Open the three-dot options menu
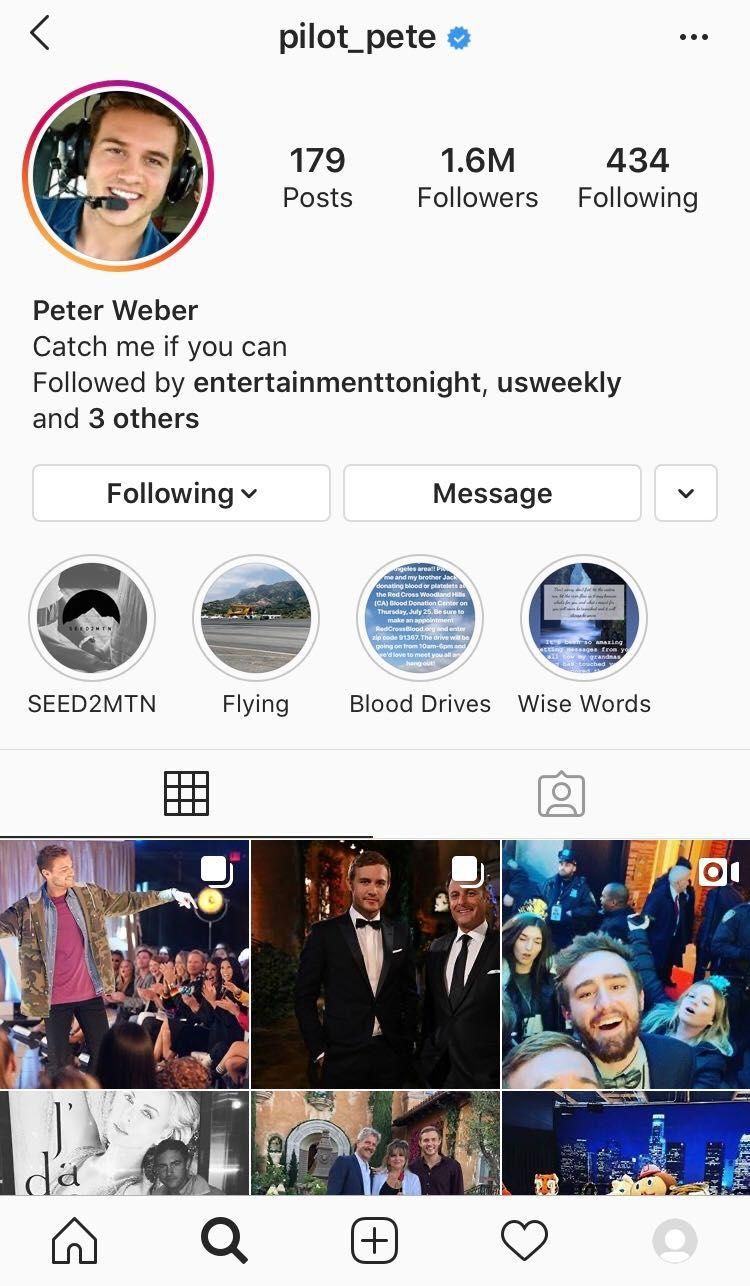Viewport: 750px width, 1286px height. [x=694, y=36]
